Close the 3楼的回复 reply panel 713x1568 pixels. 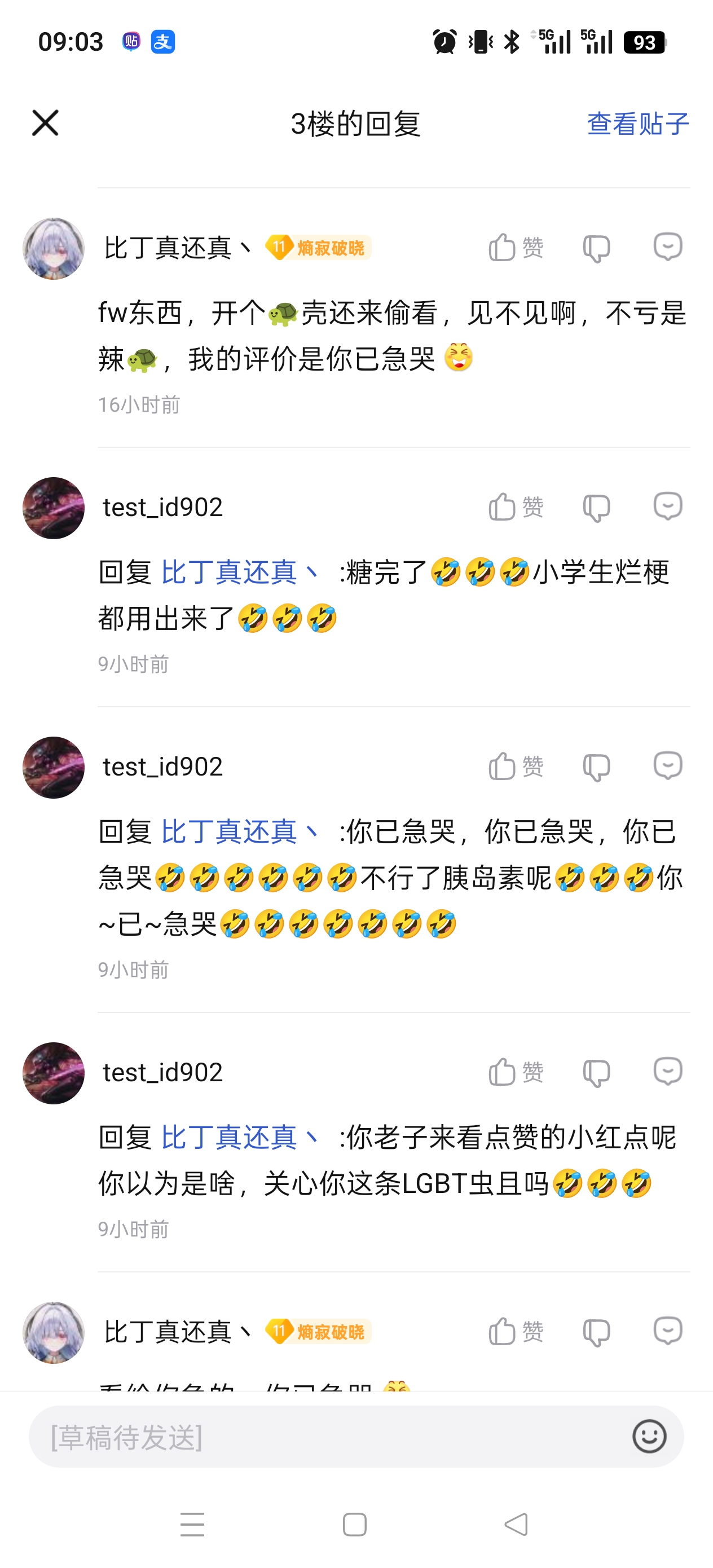coord(45,123)
